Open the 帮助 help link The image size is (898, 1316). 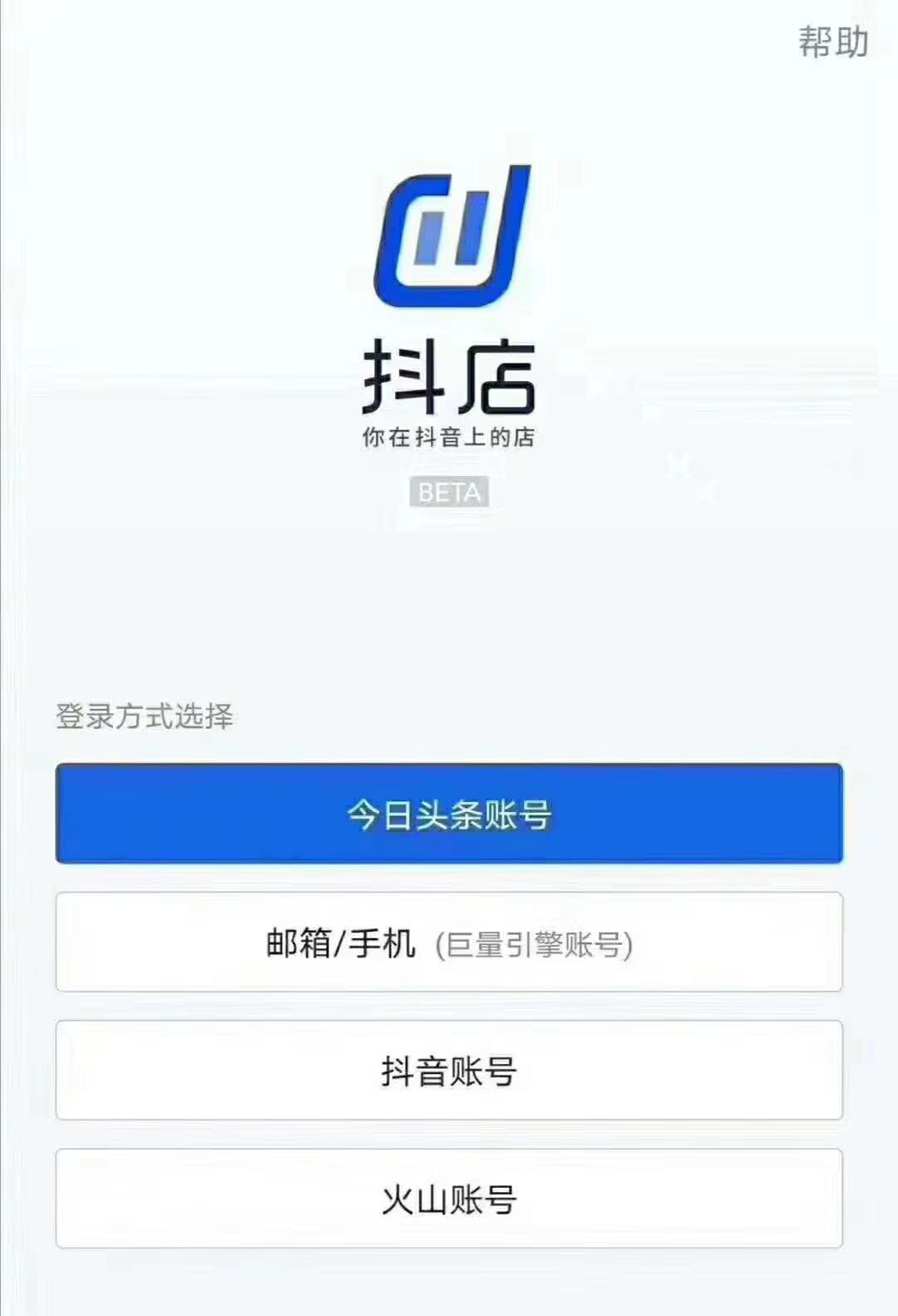click(x=833, y=42)
